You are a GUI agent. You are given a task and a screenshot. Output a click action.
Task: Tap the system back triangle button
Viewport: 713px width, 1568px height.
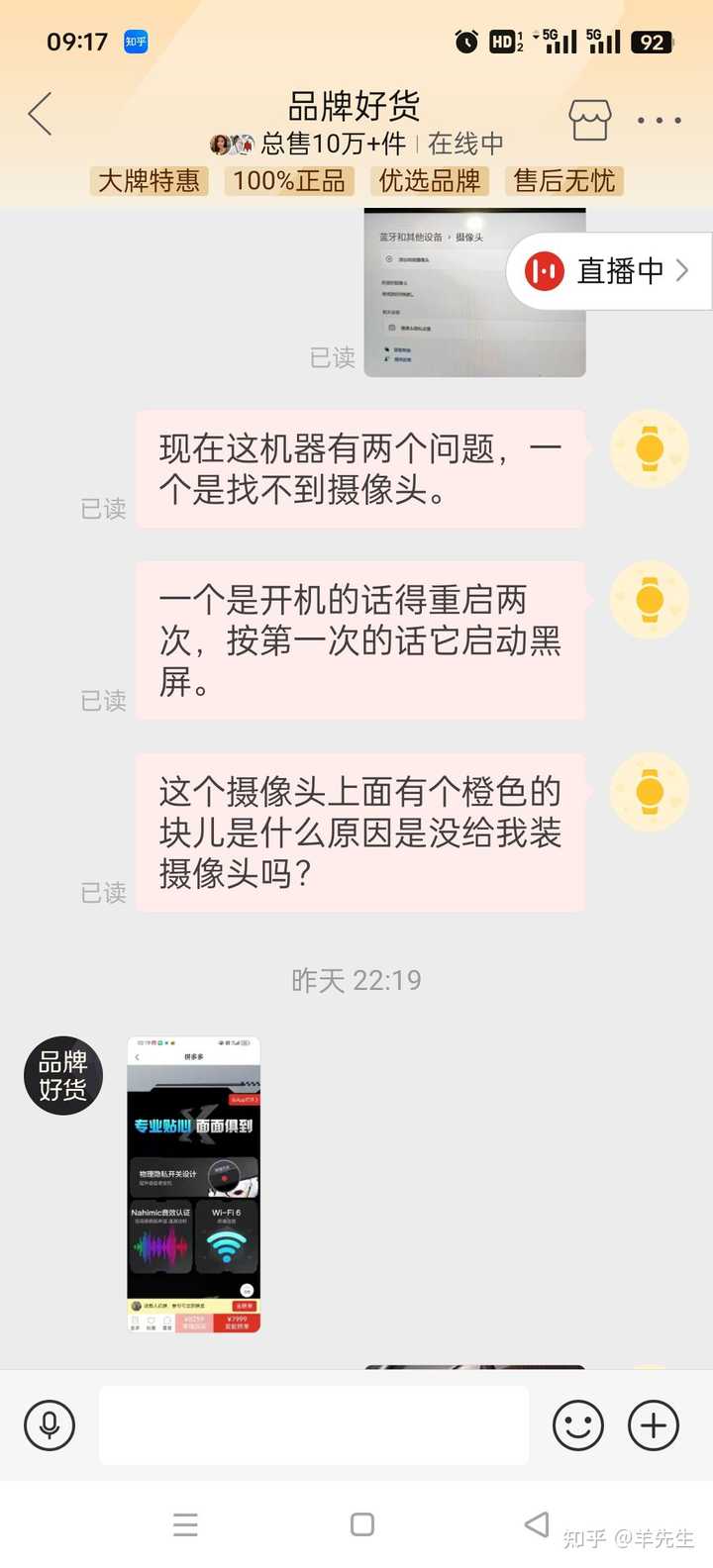(537, 1524)
